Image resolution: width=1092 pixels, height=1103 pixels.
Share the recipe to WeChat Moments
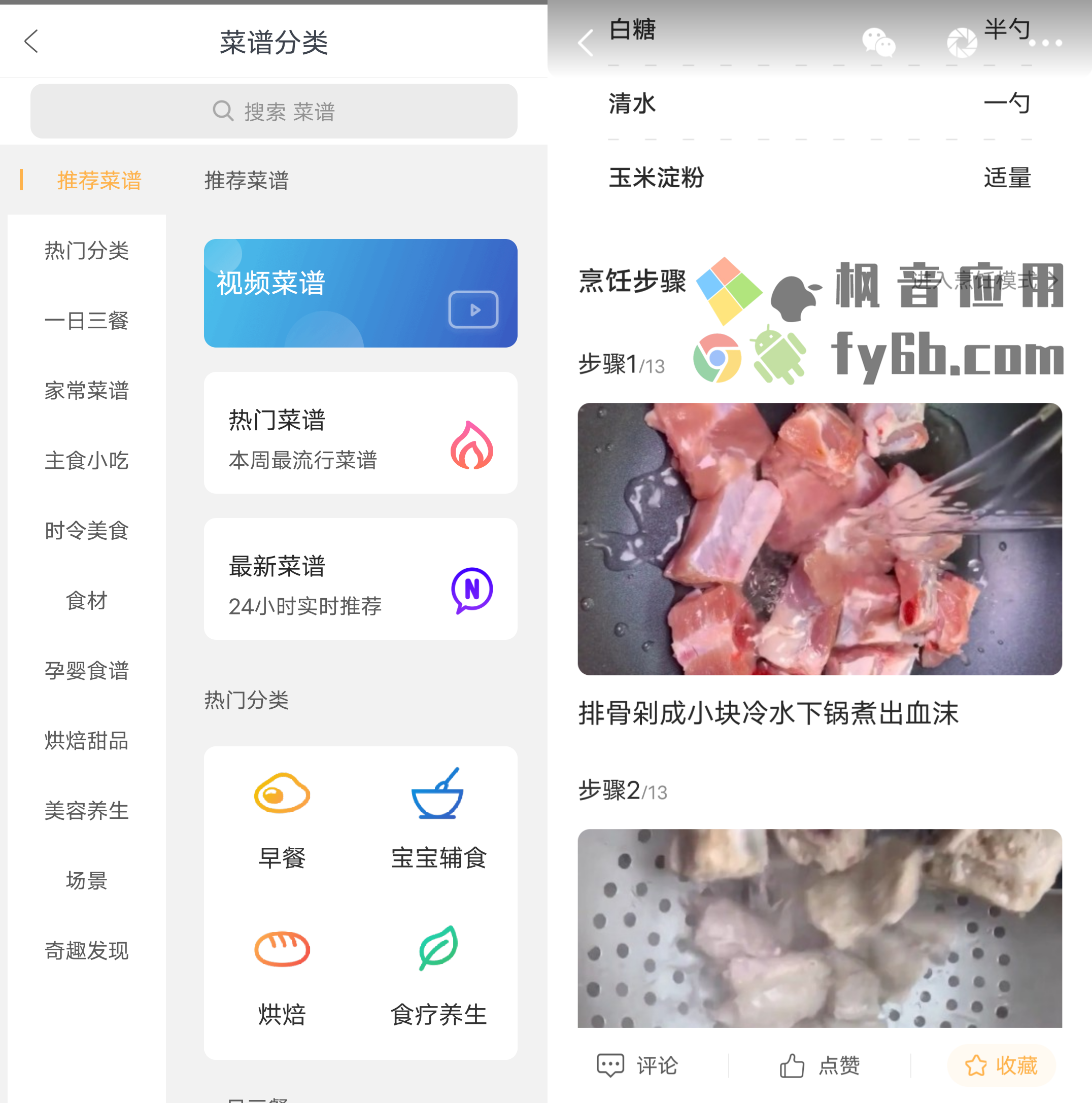click(x=962, y=43)
